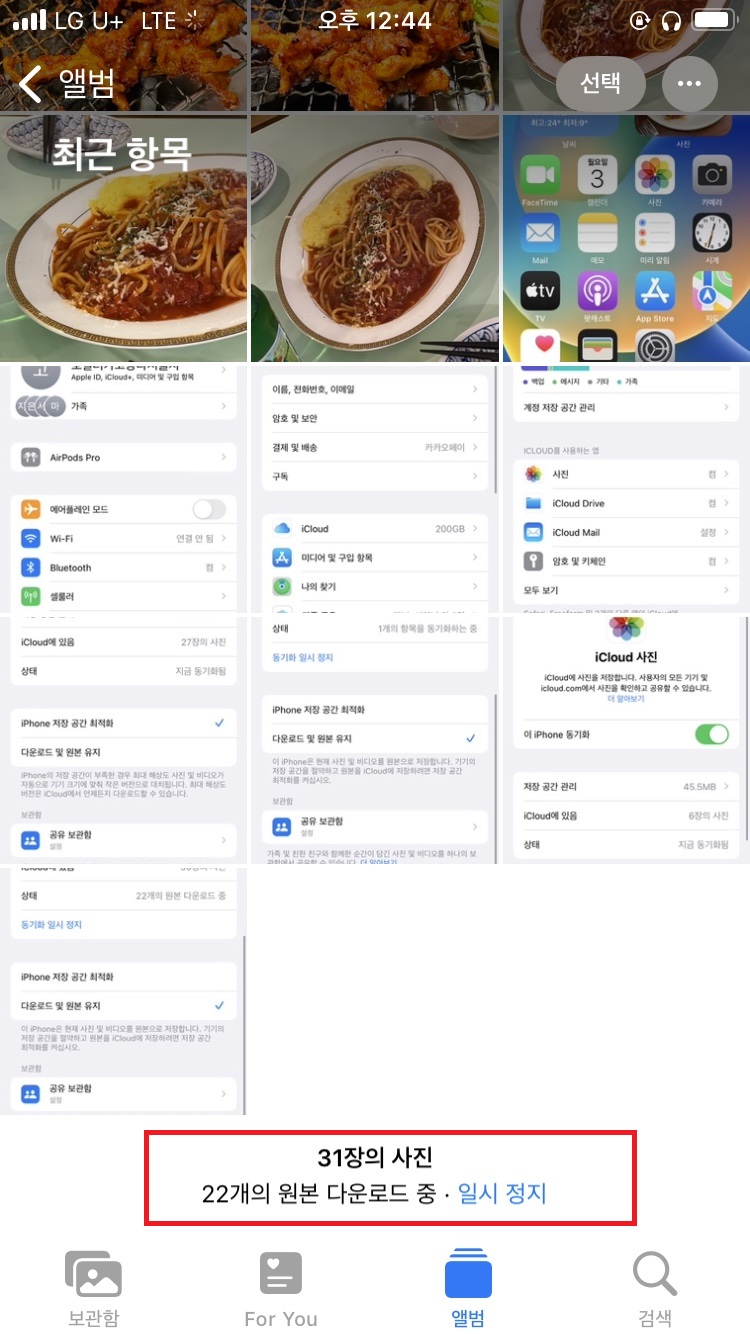Screen dimensions: 750x1334
Task: Open the 검색 tab
Action: [x=655, y=1288]
